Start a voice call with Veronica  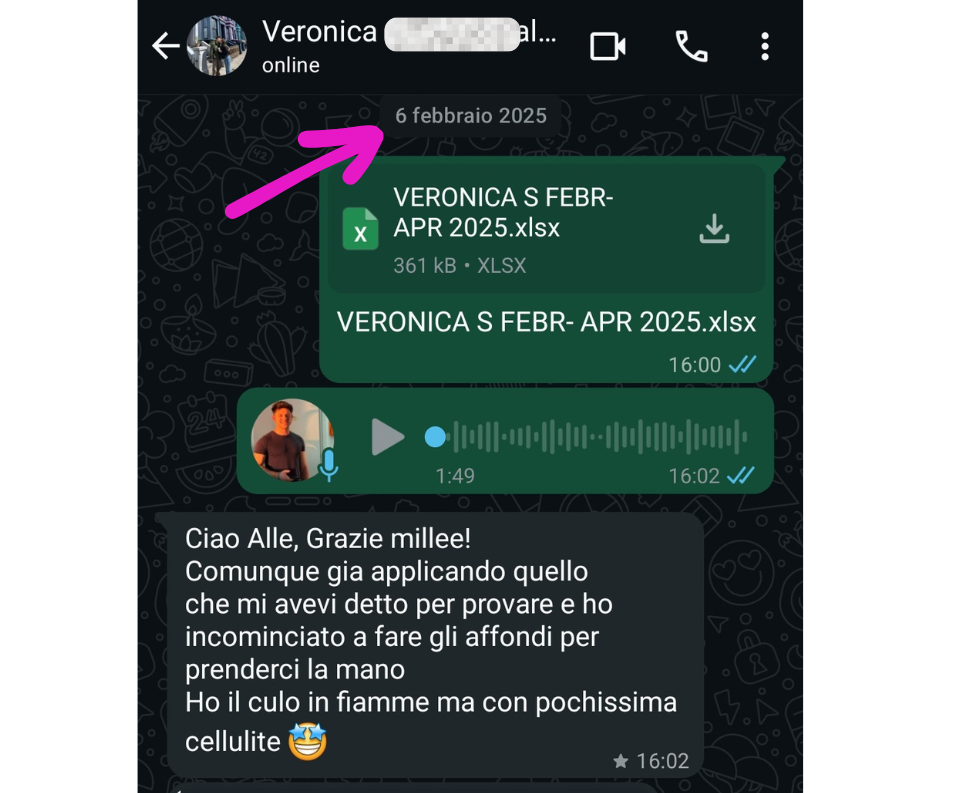click(691, 46)
